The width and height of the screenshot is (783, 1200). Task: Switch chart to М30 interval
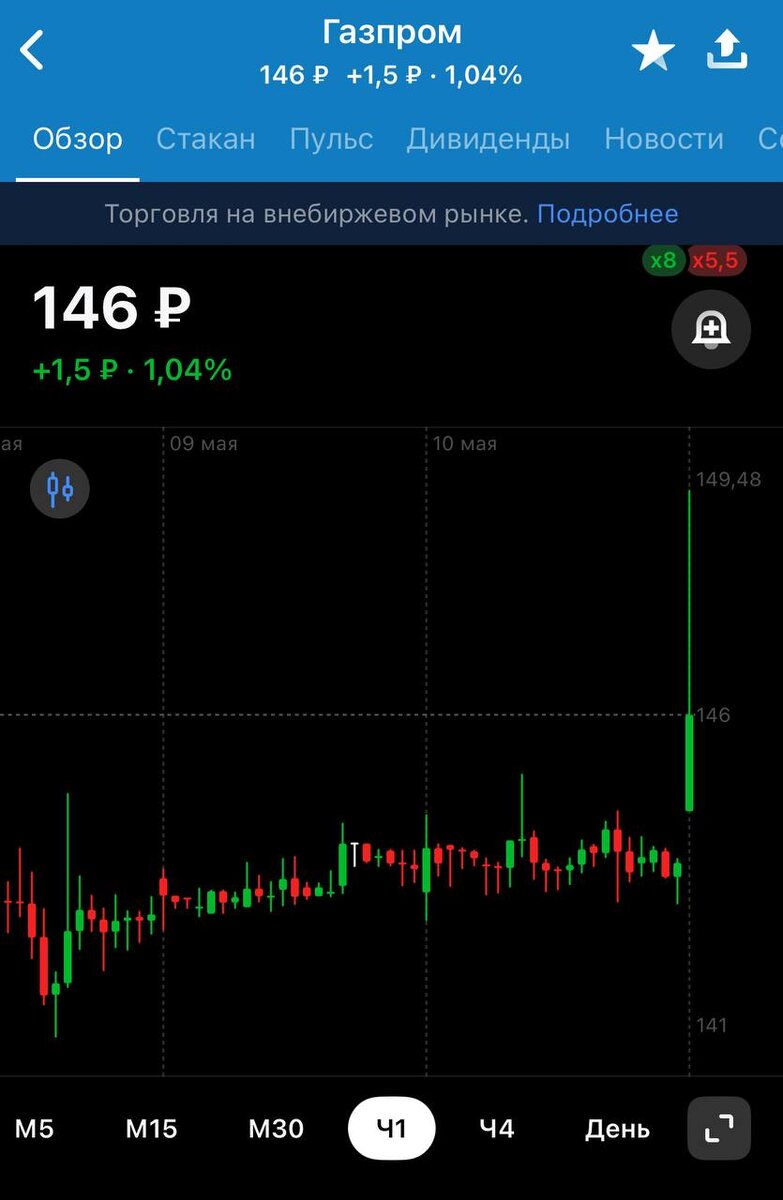pos(276,1129)
